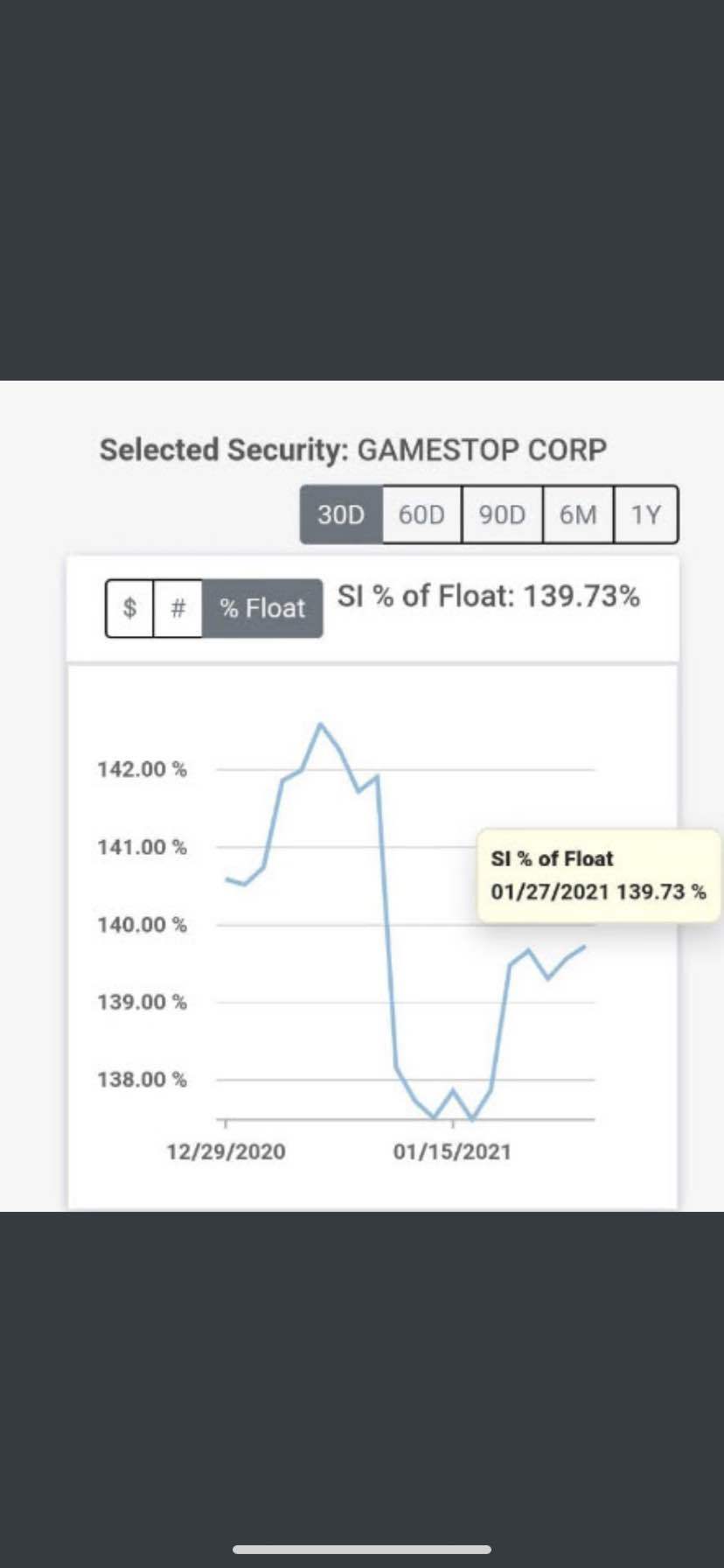Click the 138.00 % axis value
724x1568 pixels.
point(142,1079)
